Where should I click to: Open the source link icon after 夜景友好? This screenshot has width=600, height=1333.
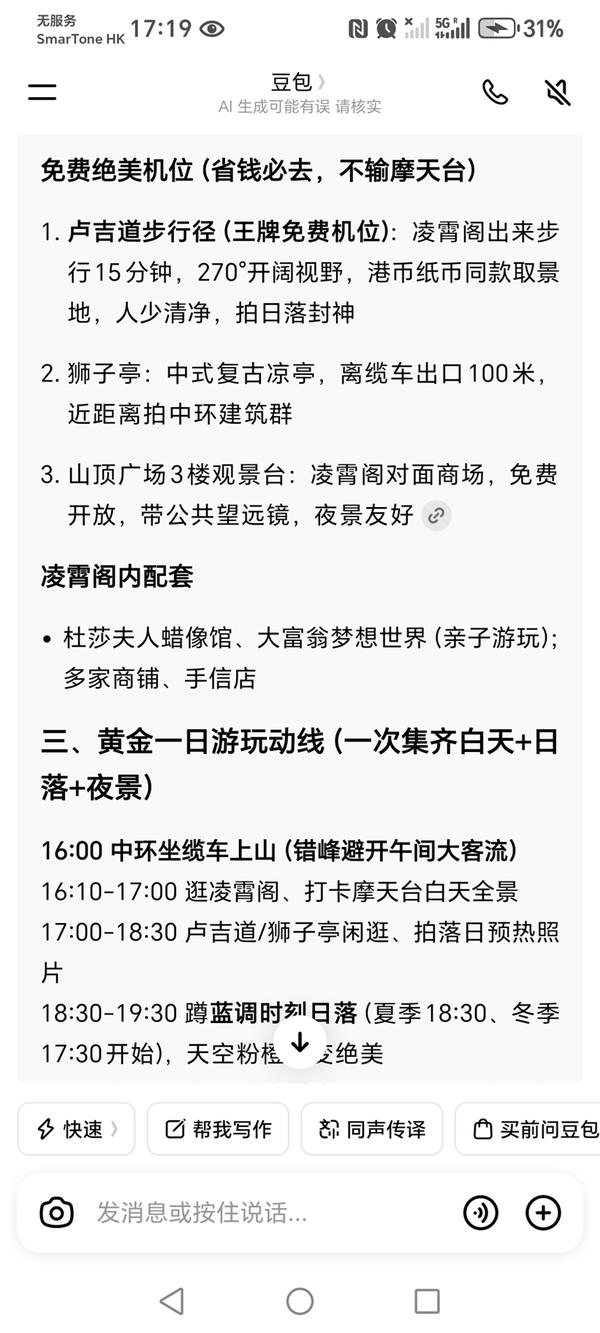[435, 516]
